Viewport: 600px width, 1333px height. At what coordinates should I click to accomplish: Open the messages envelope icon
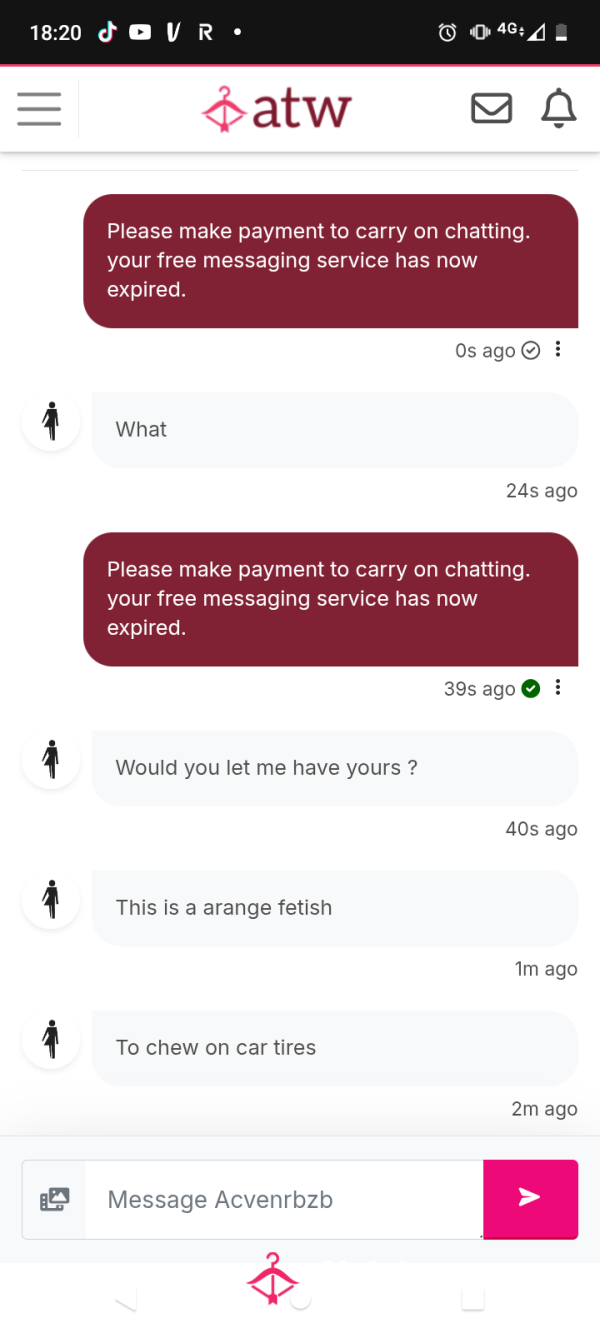[x=491, y=108]
